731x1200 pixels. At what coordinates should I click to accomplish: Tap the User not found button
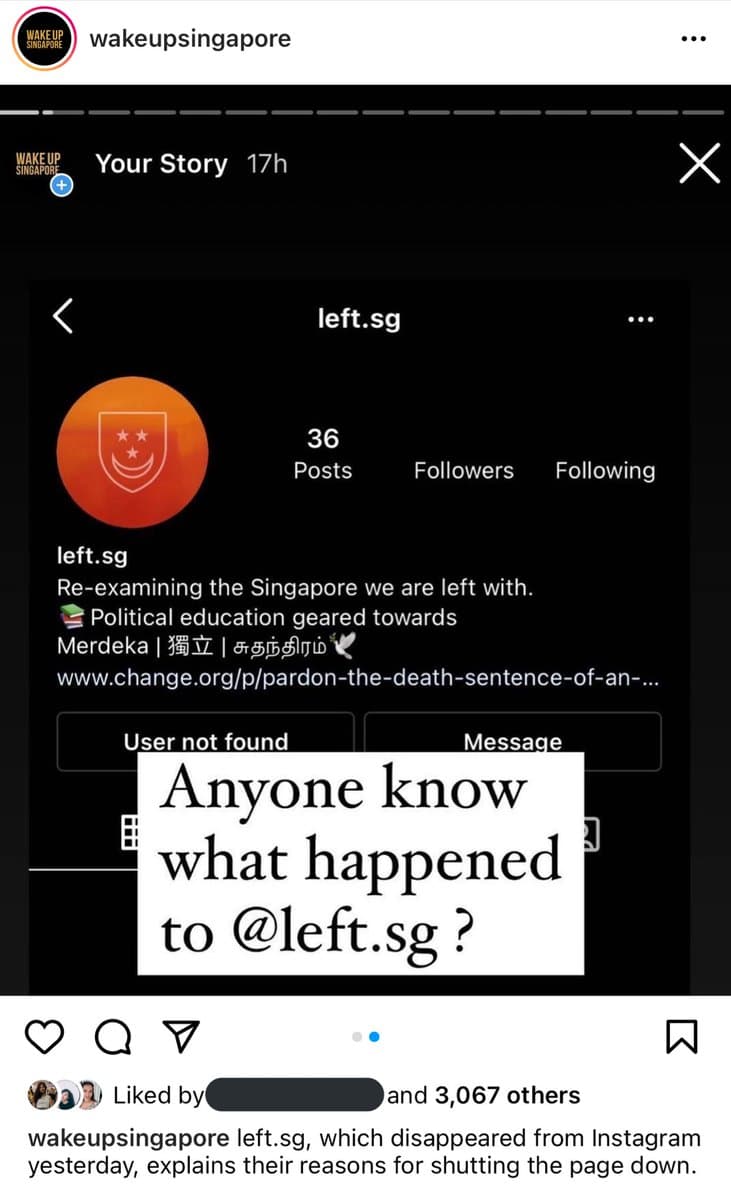tap(205, 741)
